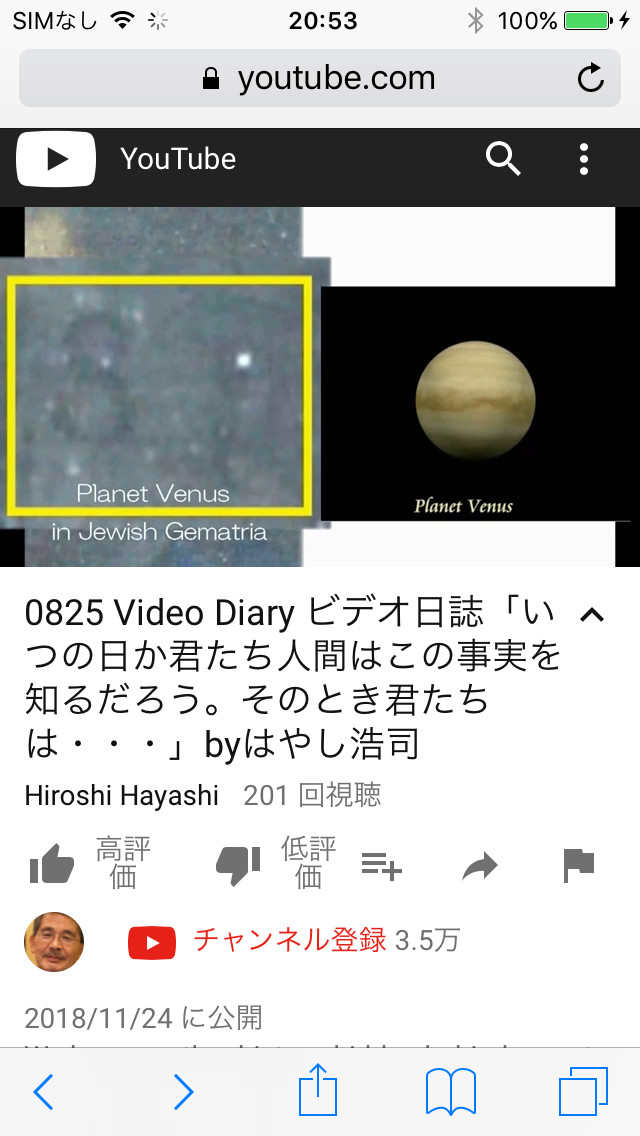Add video to a playlist
The height and width of the screenshot is (1136, 640).
(x=381, y=865)
